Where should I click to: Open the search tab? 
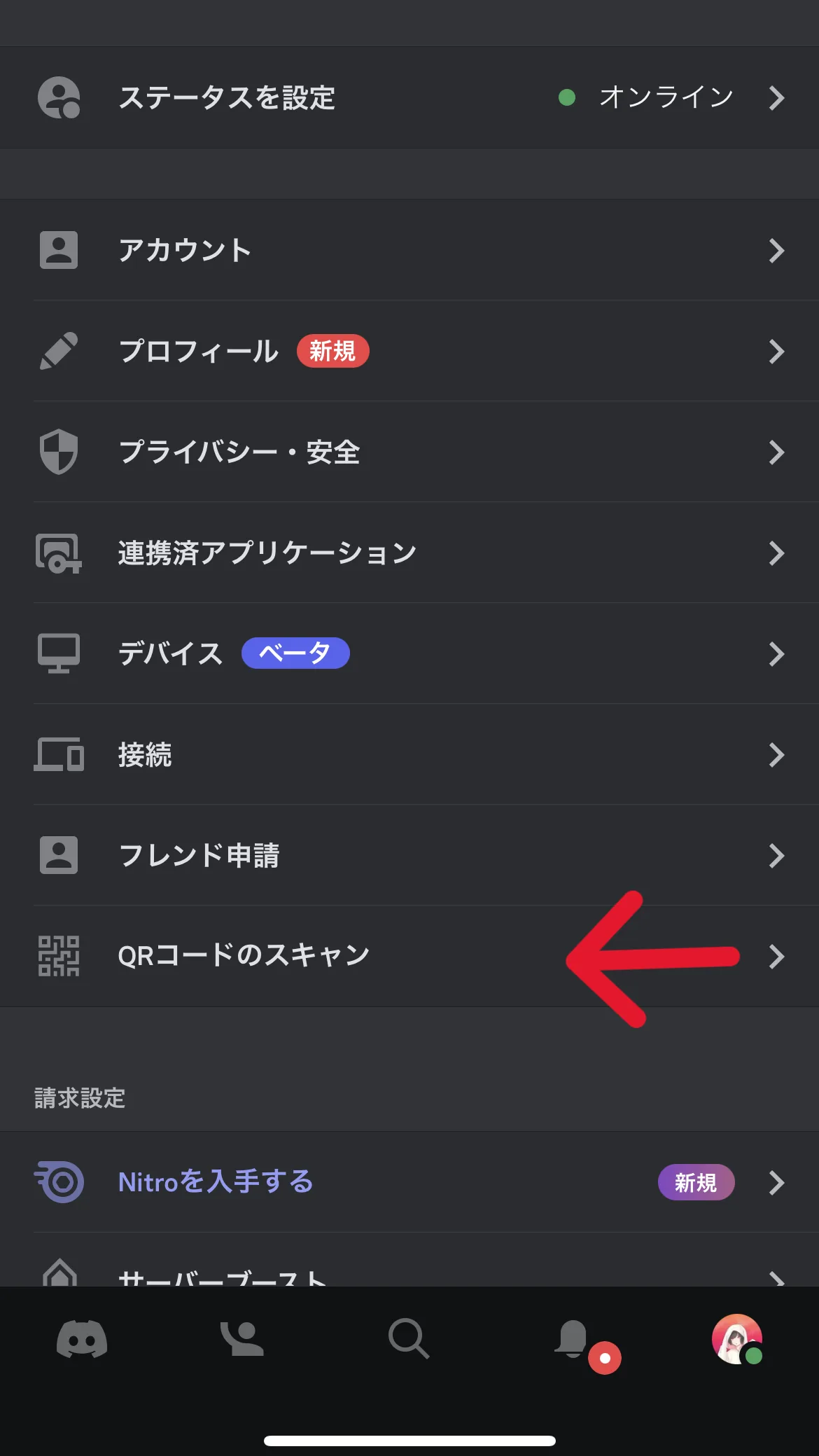409,1339
